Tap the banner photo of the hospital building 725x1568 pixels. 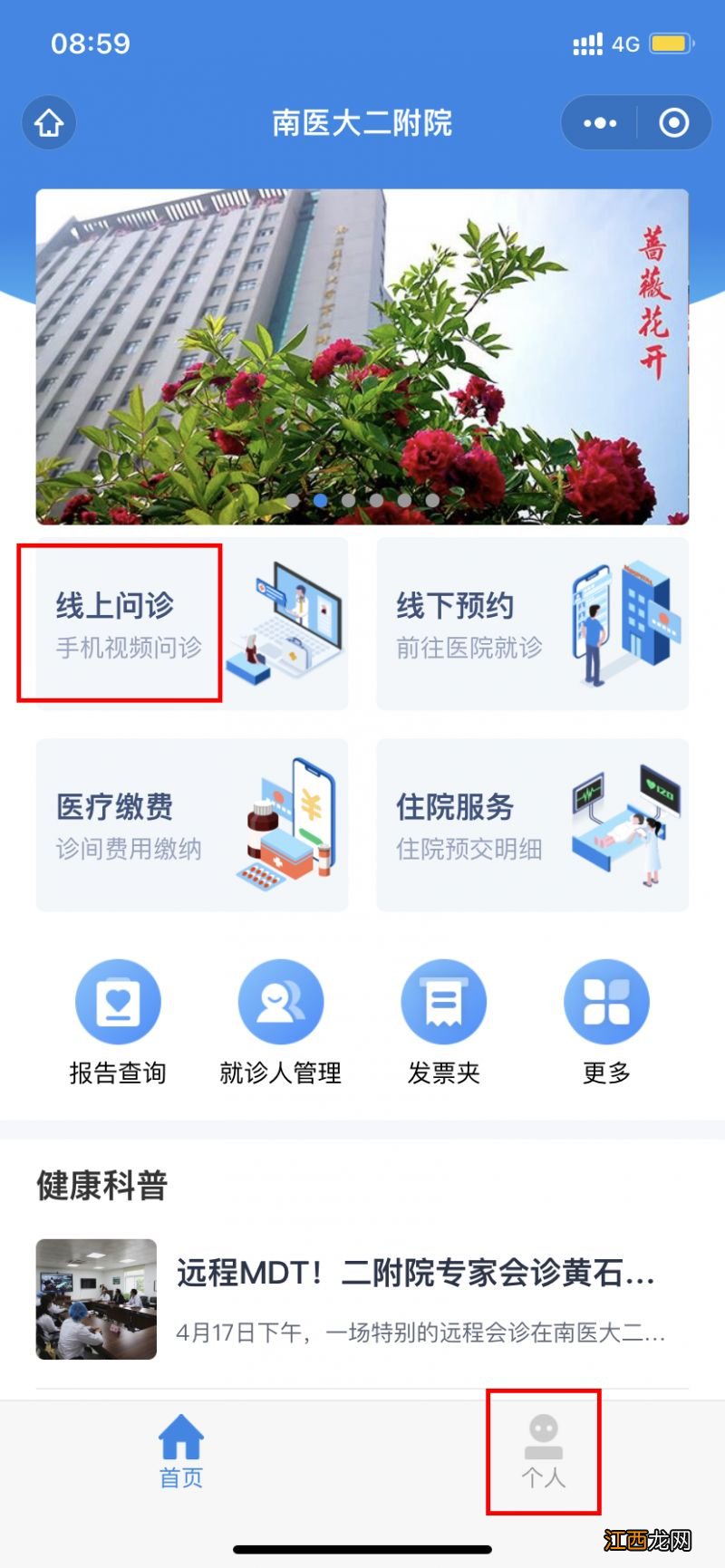coord(362,355)
